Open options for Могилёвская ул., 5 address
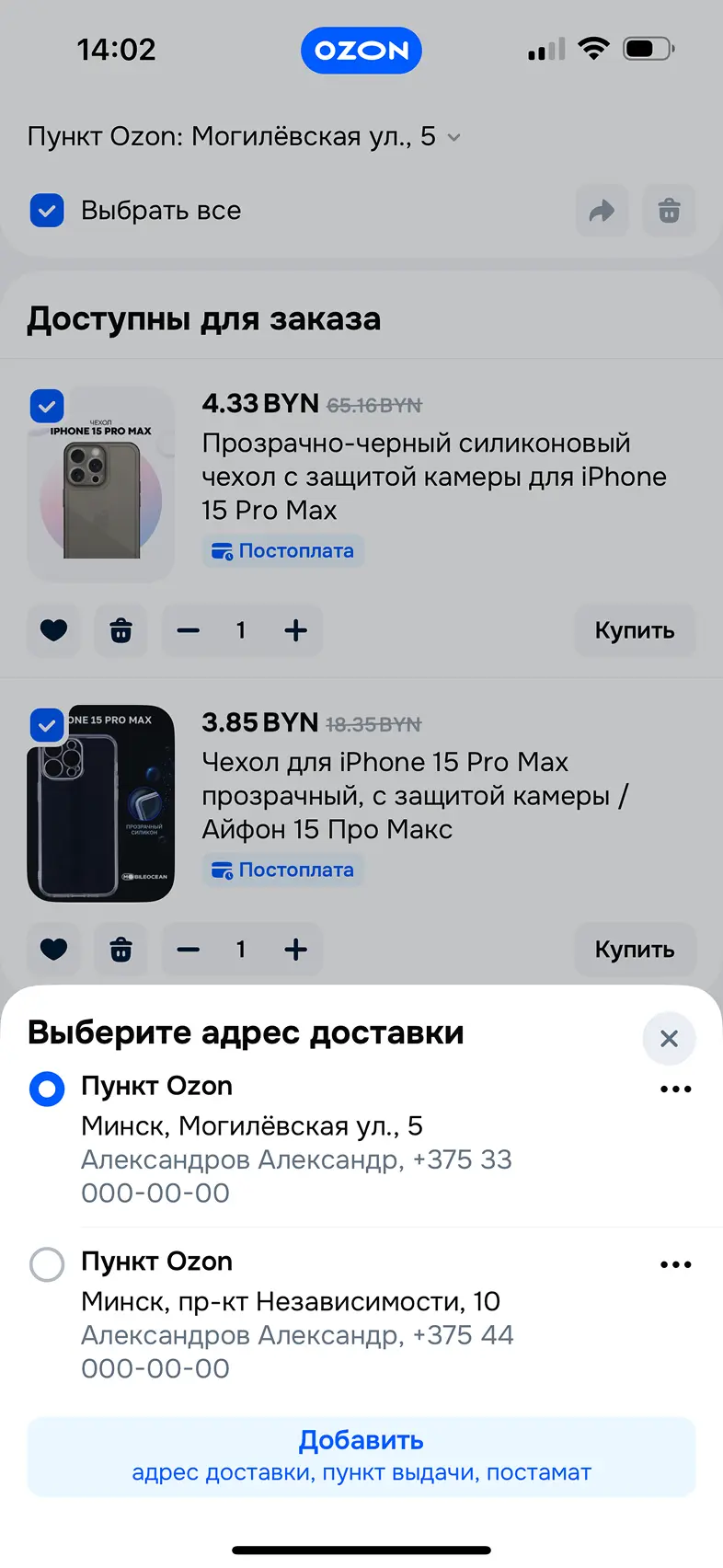Image resolution: width=723 pixels, height=1568 pixels. 675,1090
